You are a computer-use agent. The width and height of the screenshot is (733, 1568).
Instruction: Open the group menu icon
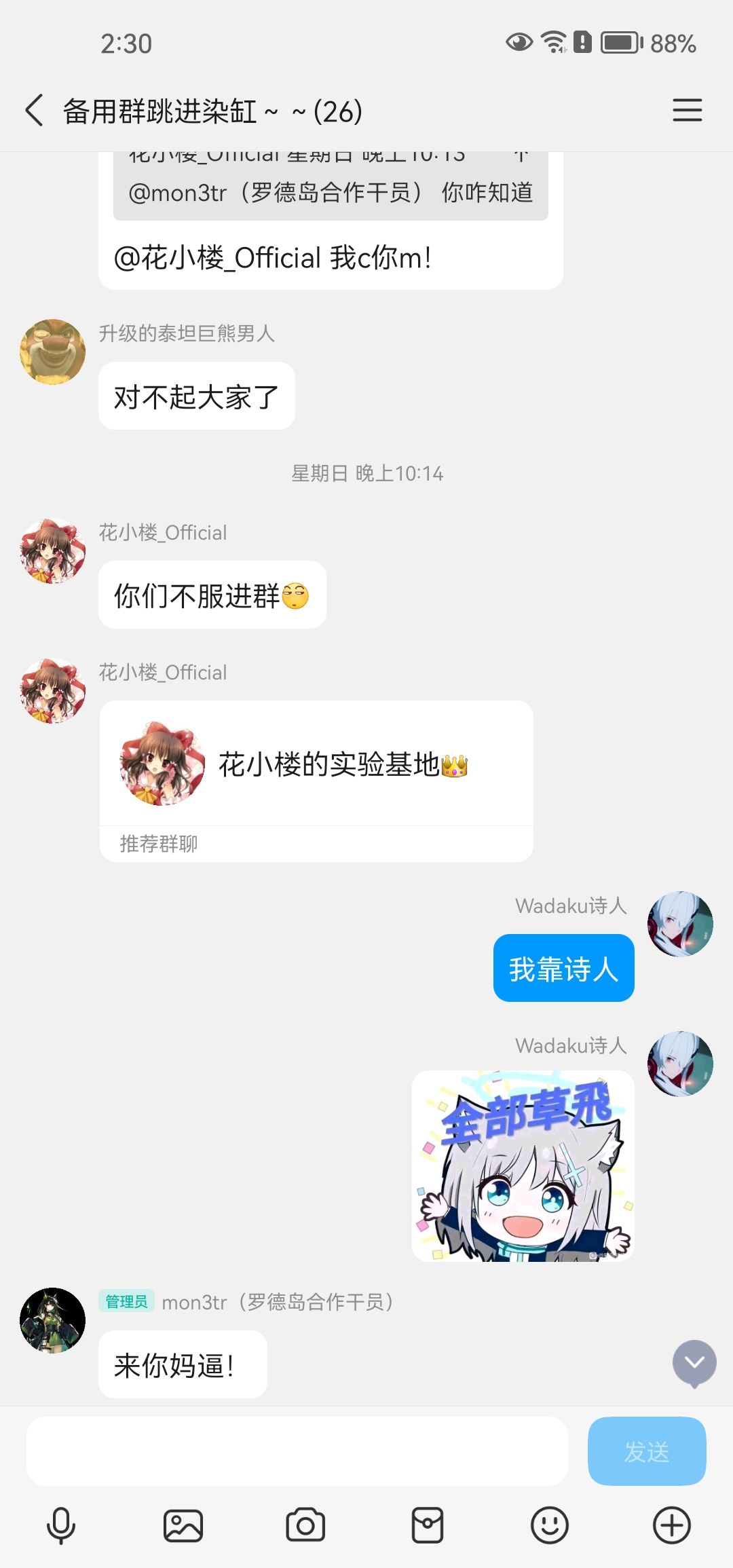point(687,111)
